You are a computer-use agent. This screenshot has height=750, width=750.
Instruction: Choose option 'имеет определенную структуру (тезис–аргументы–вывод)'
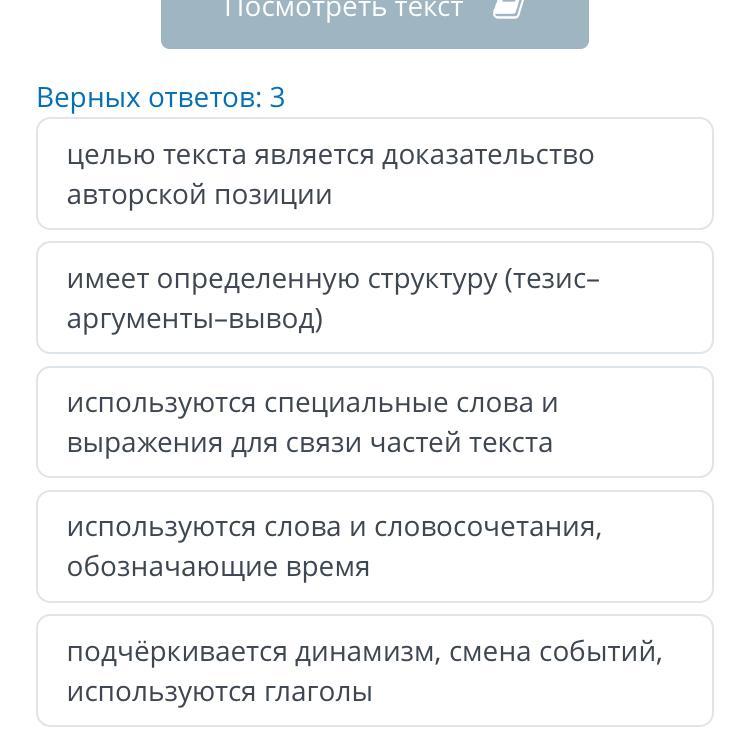[374, 298]
